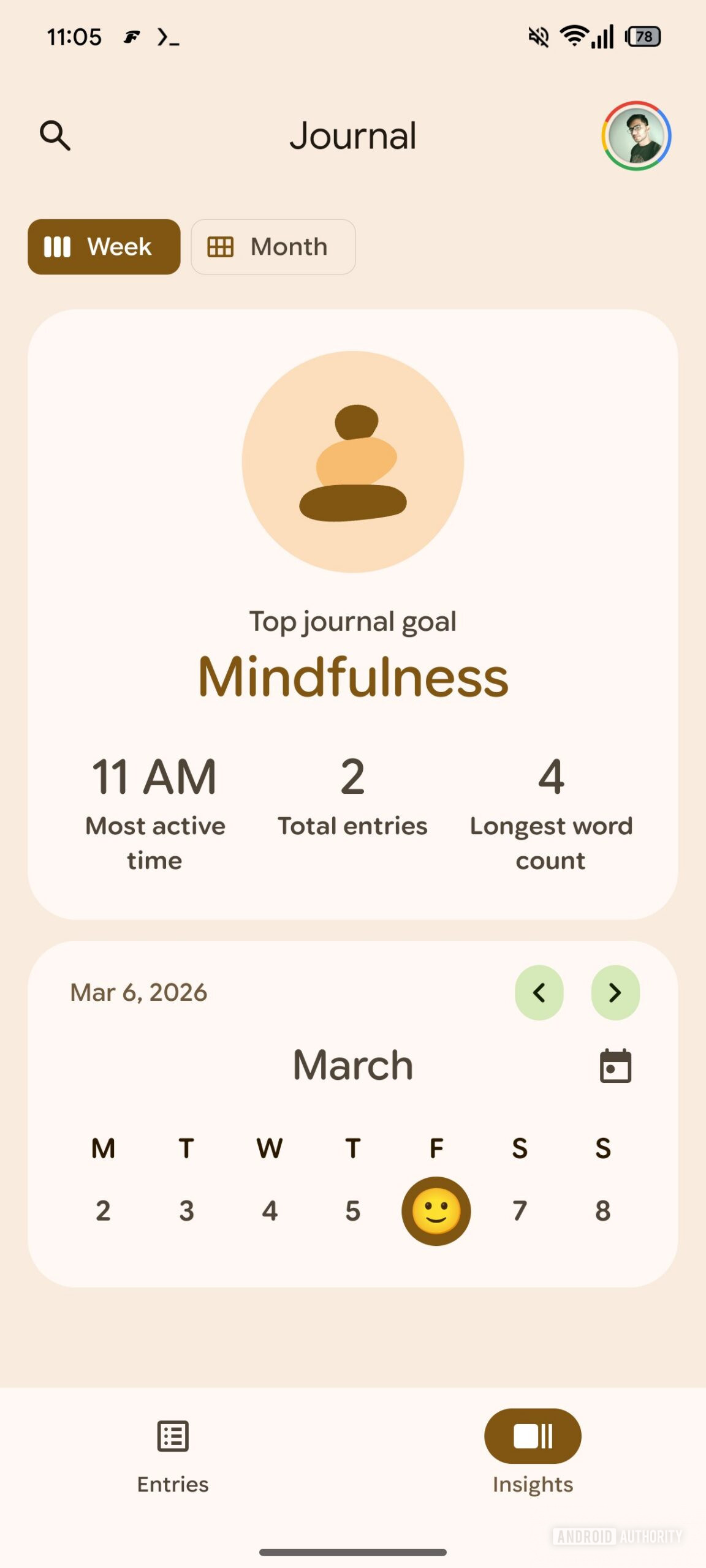Click the Mindfulness journal goal link
The image size is (706, 1568).
pyautogui.click(x=353, y=676)
